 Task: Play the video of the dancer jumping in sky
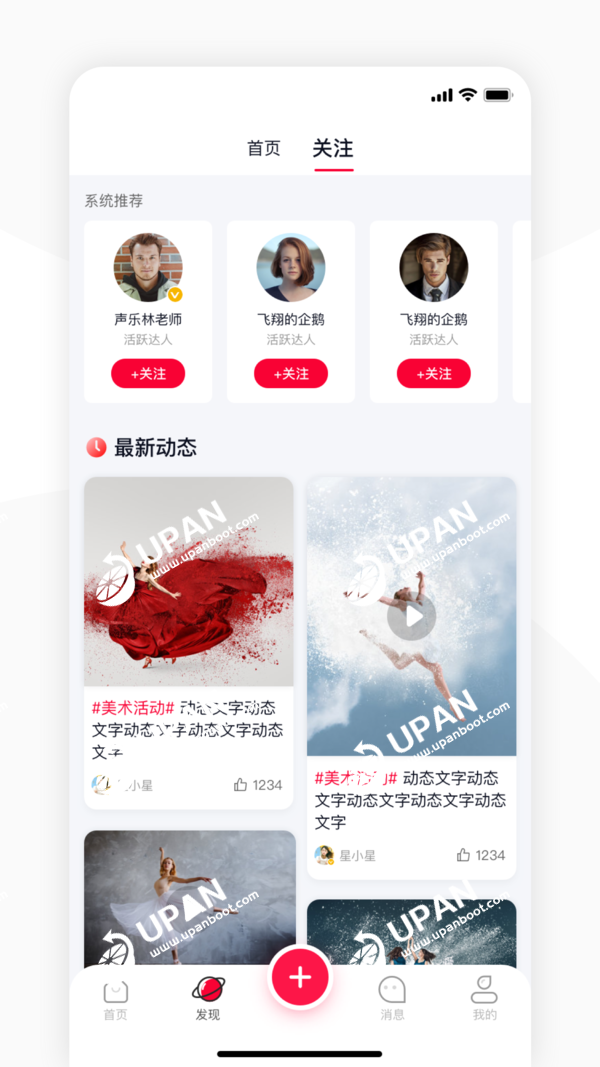click(x=411, y=618)
